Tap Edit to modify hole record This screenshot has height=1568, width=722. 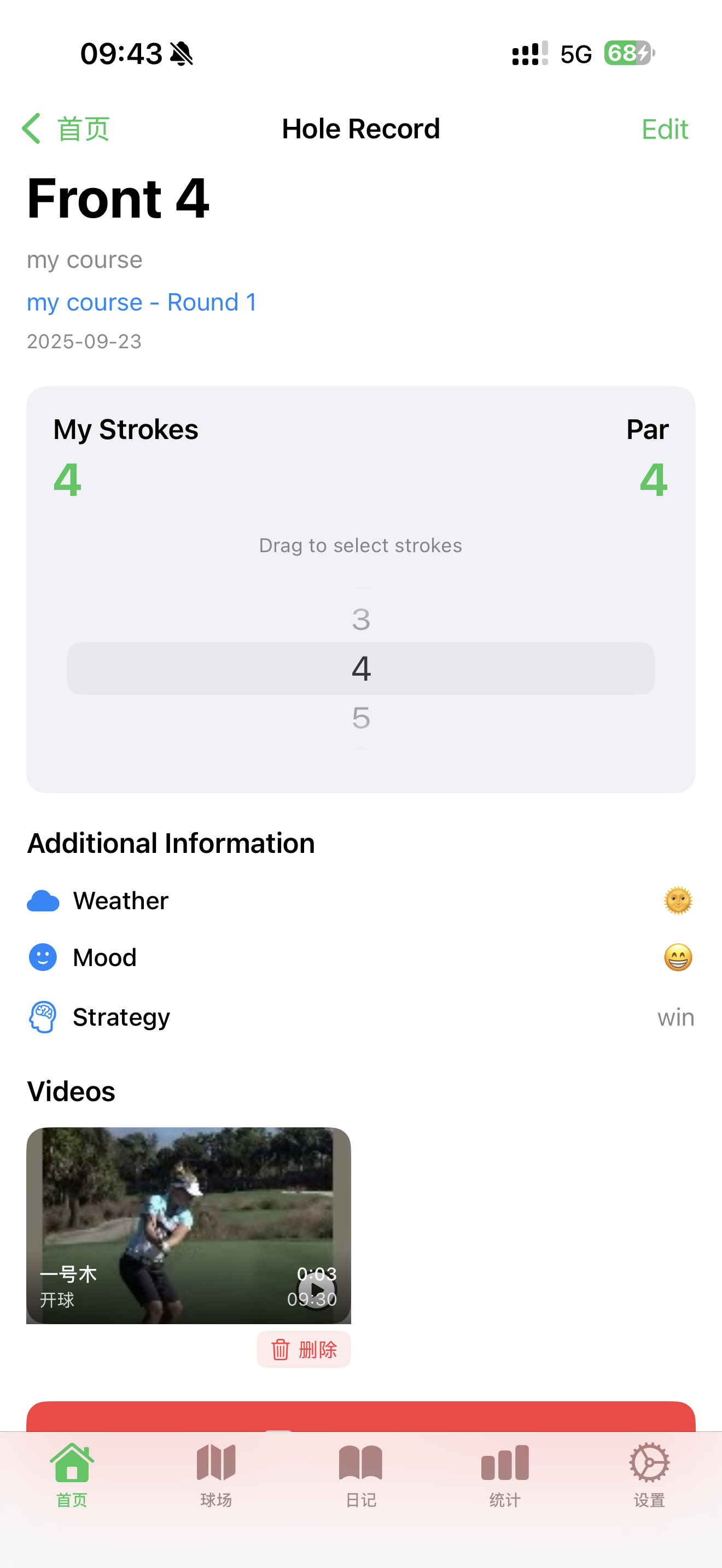click(664, 129)
